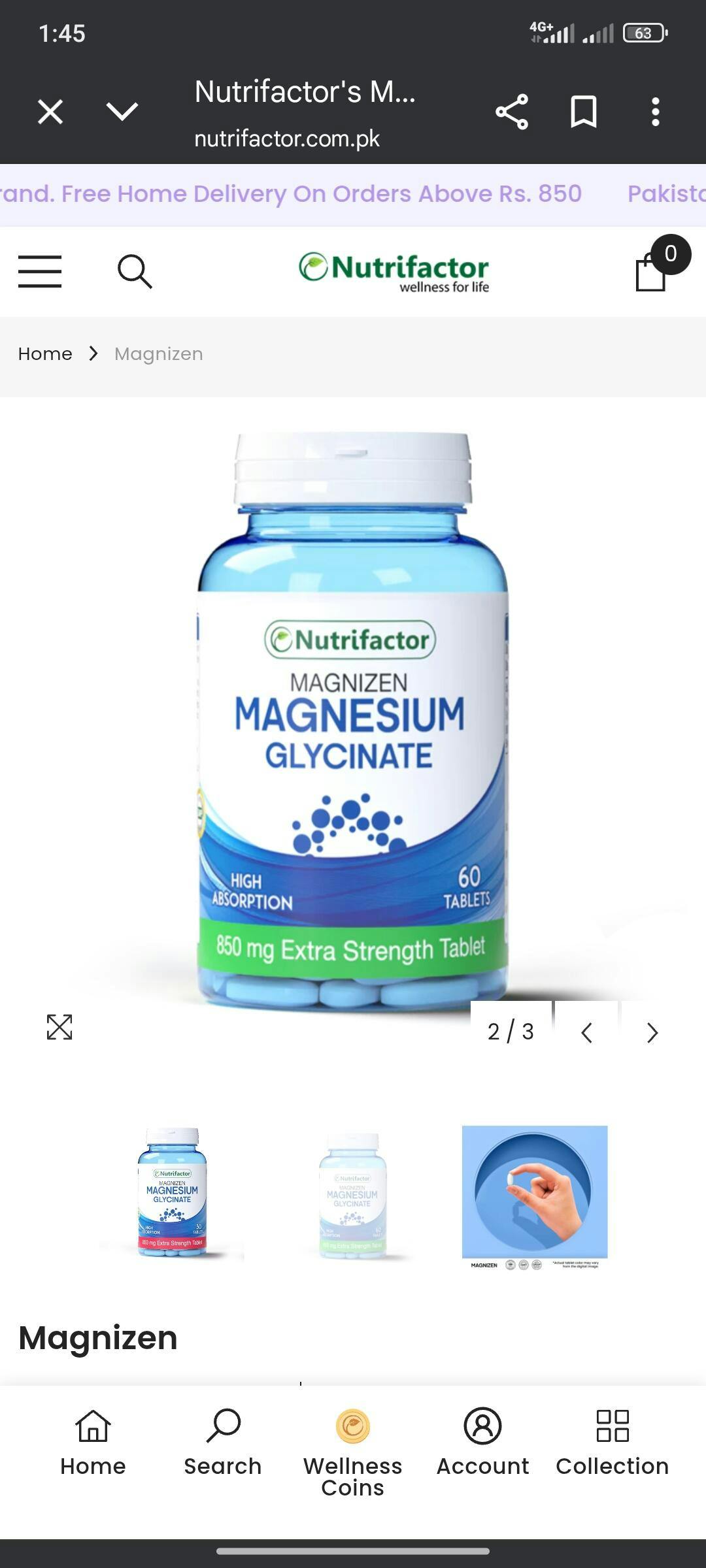Go to the Home tab

(93, 1443)
